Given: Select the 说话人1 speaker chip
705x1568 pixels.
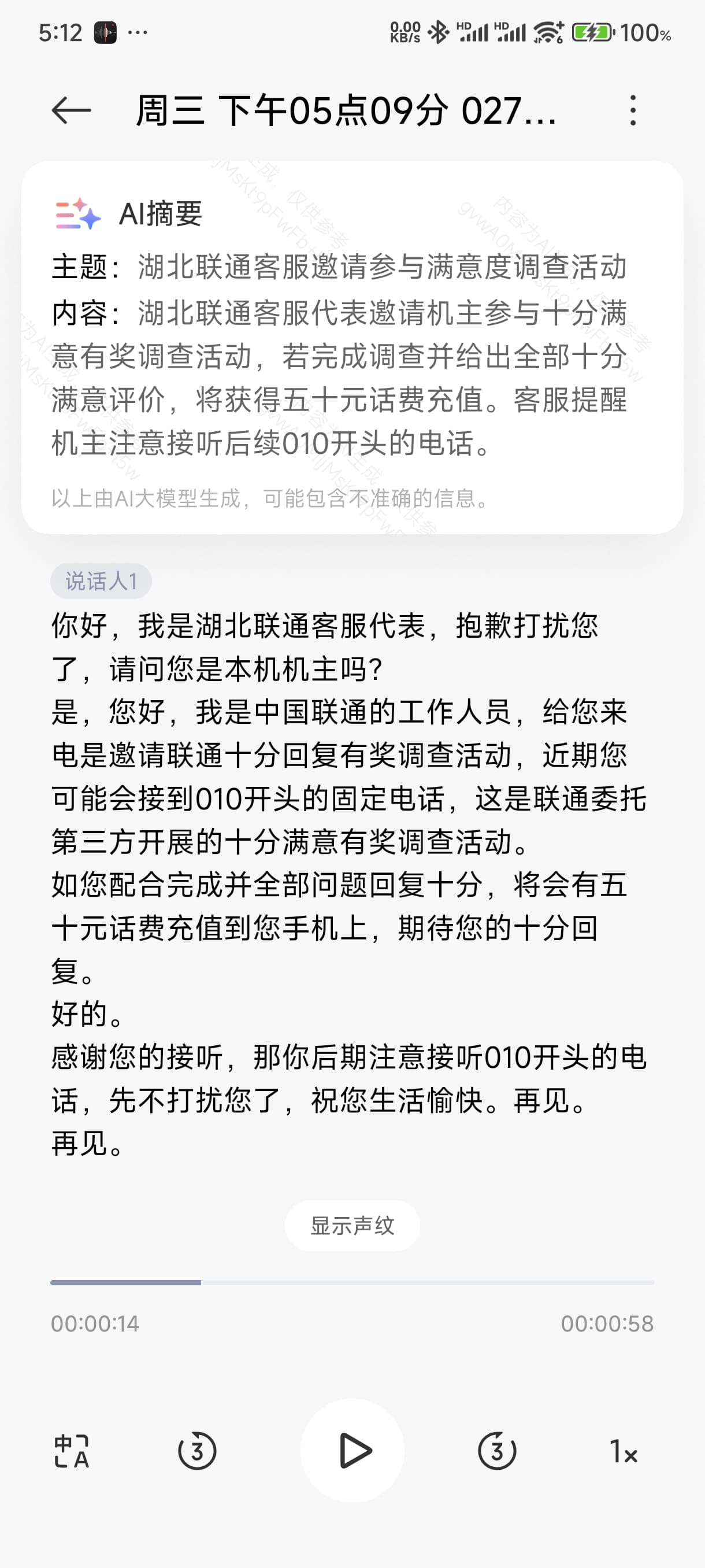Looking at the screenshot, I should (101, 580).
